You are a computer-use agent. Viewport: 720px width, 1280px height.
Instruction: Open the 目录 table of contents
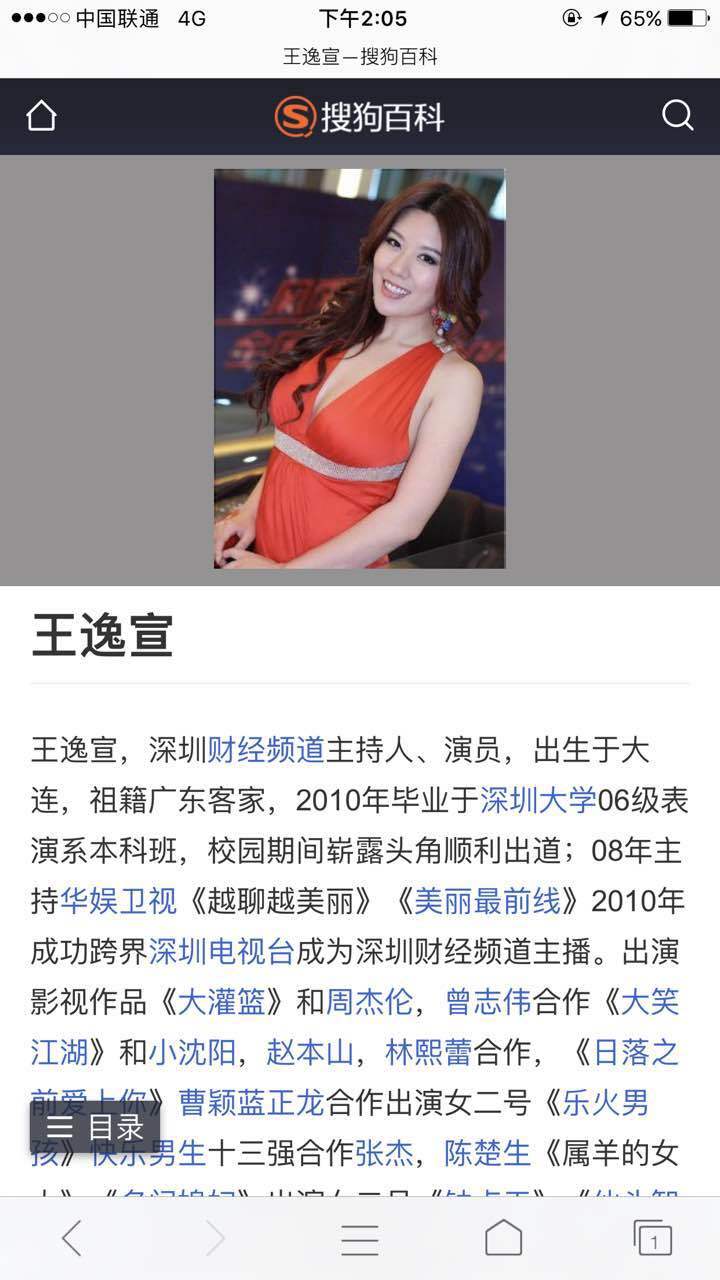tap(96, 1127)
